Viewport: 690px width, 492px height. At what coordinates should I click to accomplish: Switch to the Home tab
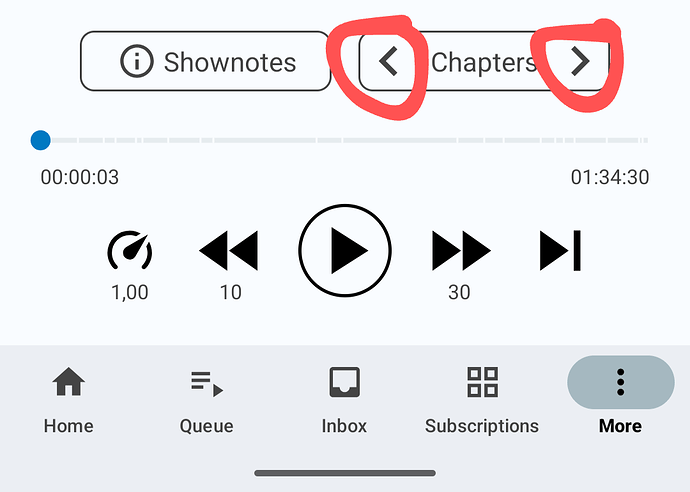(68, 400)
